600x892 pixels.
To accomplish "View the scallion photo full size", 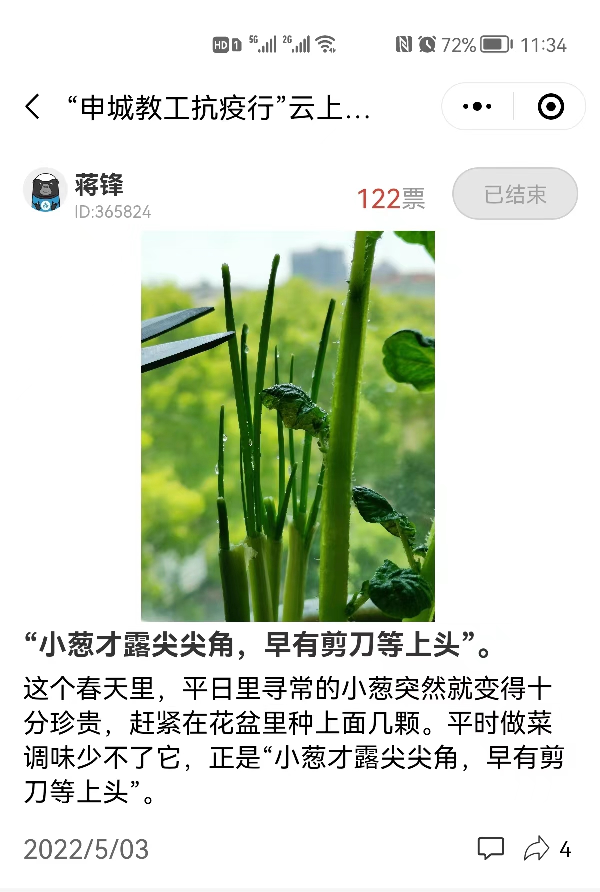I will [288, 426].
